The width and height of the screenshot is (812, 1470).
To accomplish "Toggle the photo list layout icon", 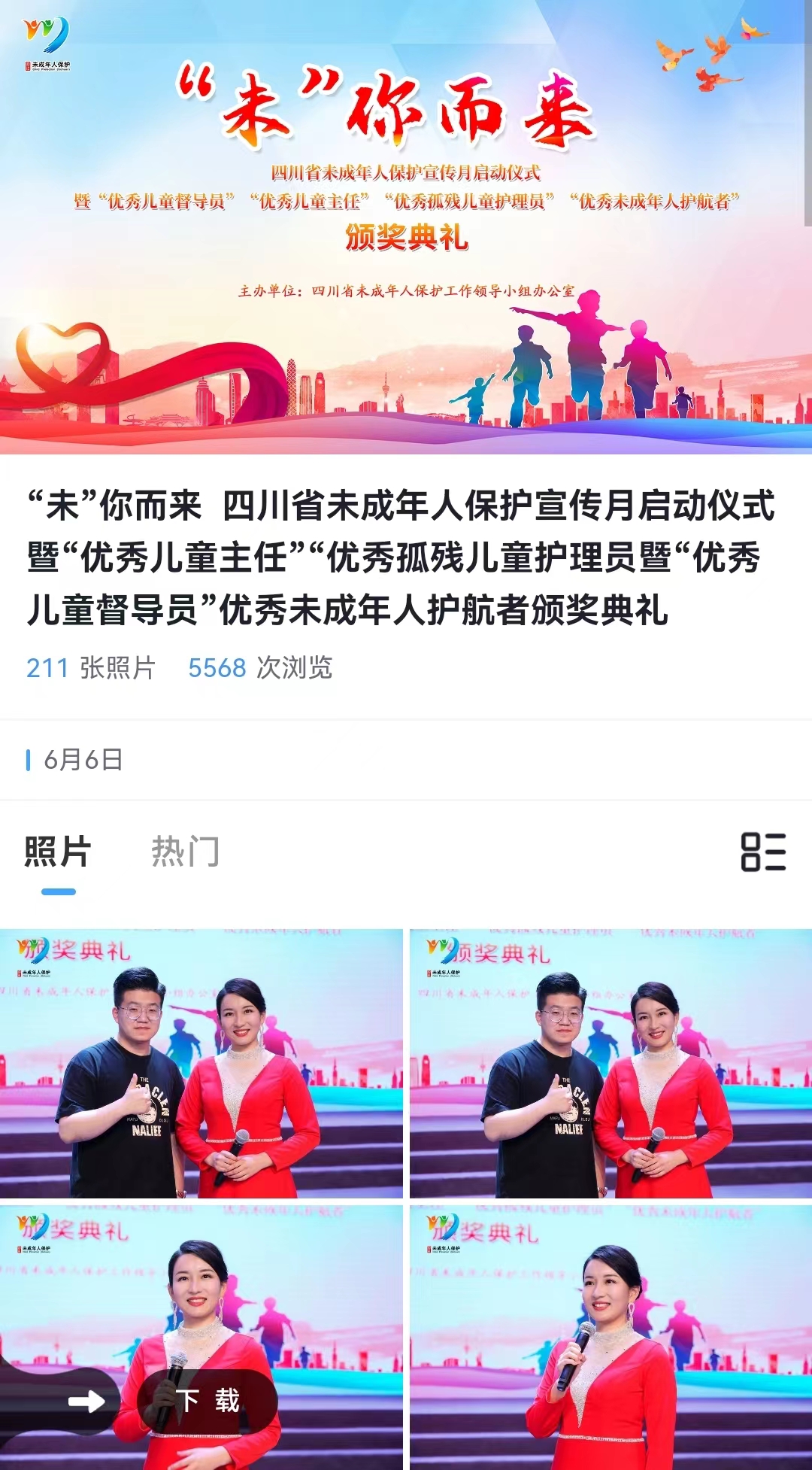I will click(x=763, y=852).
